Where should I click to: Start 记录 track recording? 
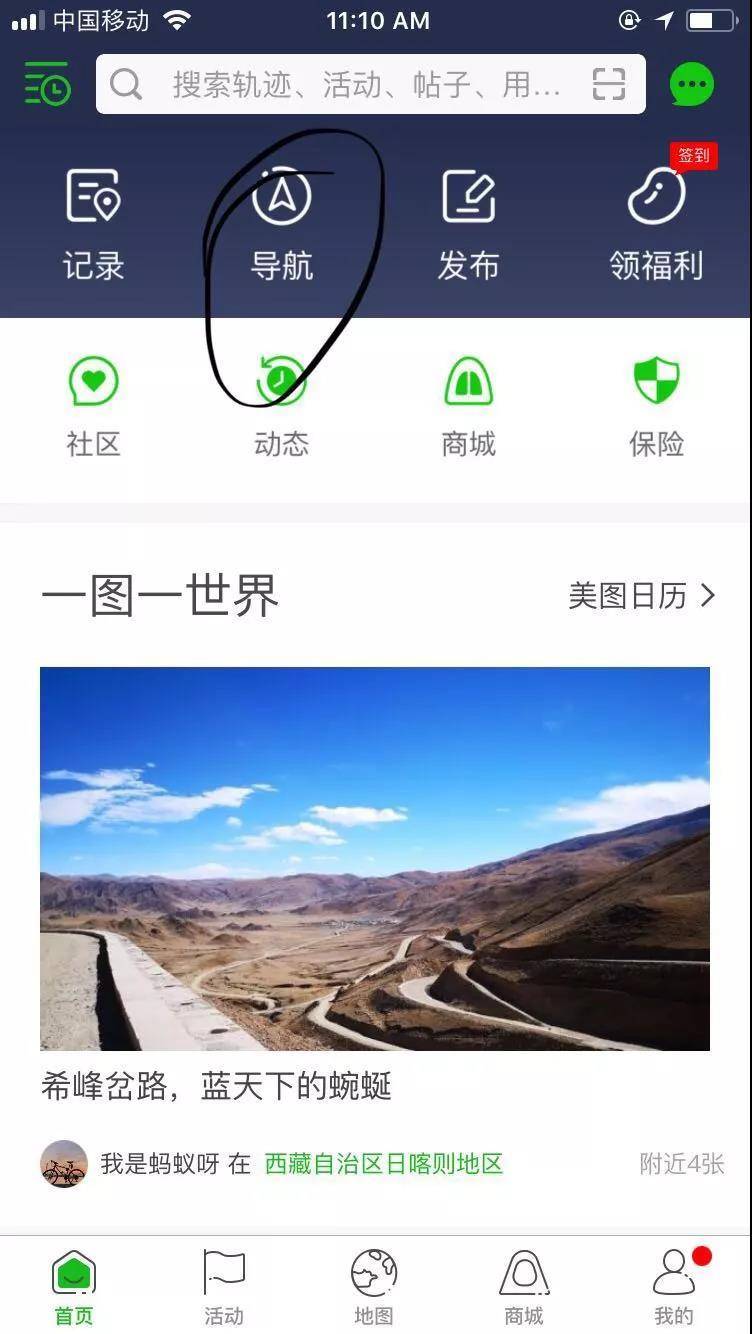pyautogui.click(x=93, y=222)
